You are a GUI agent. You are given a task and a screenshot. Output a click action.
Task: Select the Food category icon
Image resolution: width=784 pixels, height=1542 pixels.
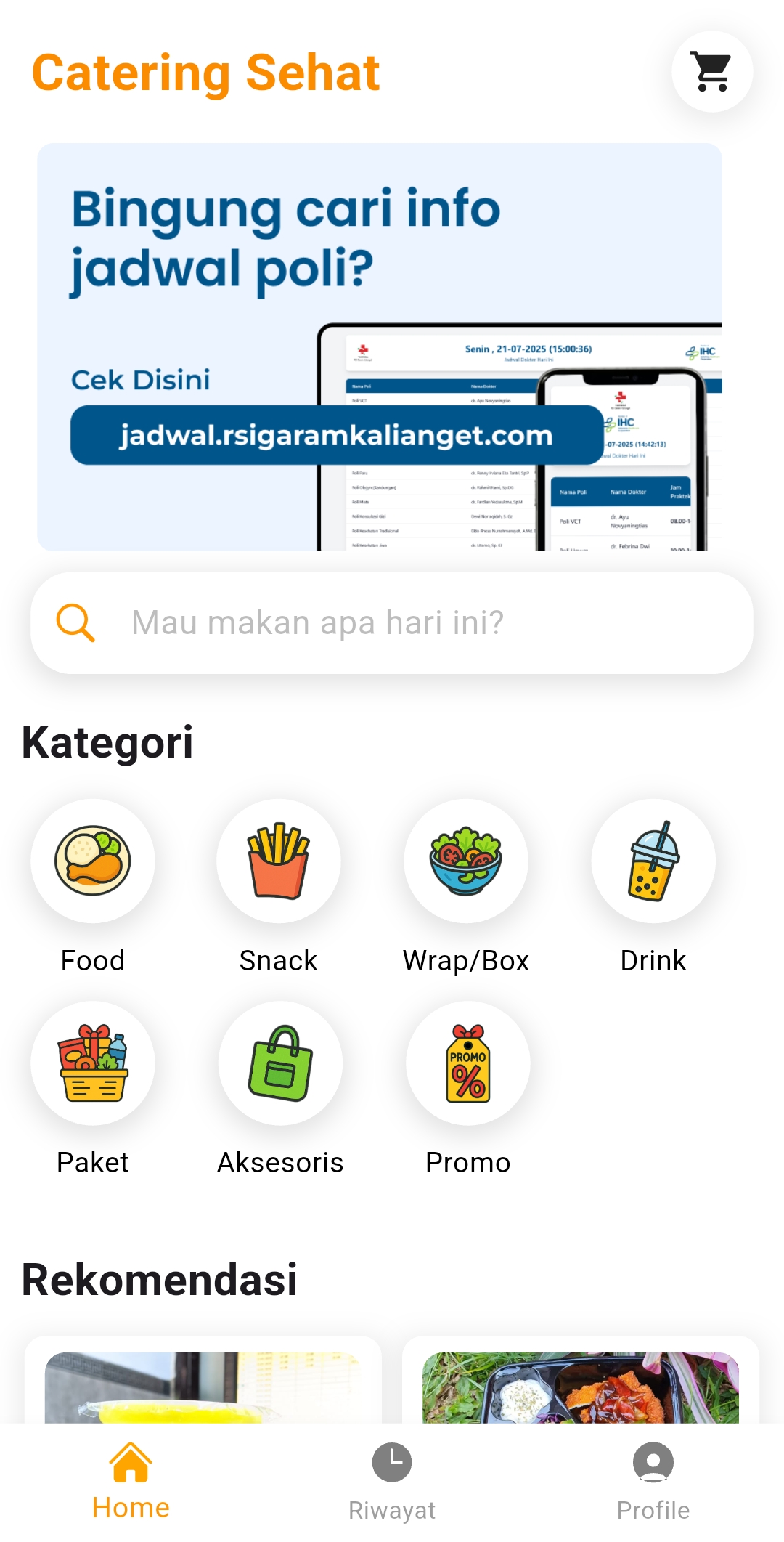pyautogui.click(x=93, y=861)
